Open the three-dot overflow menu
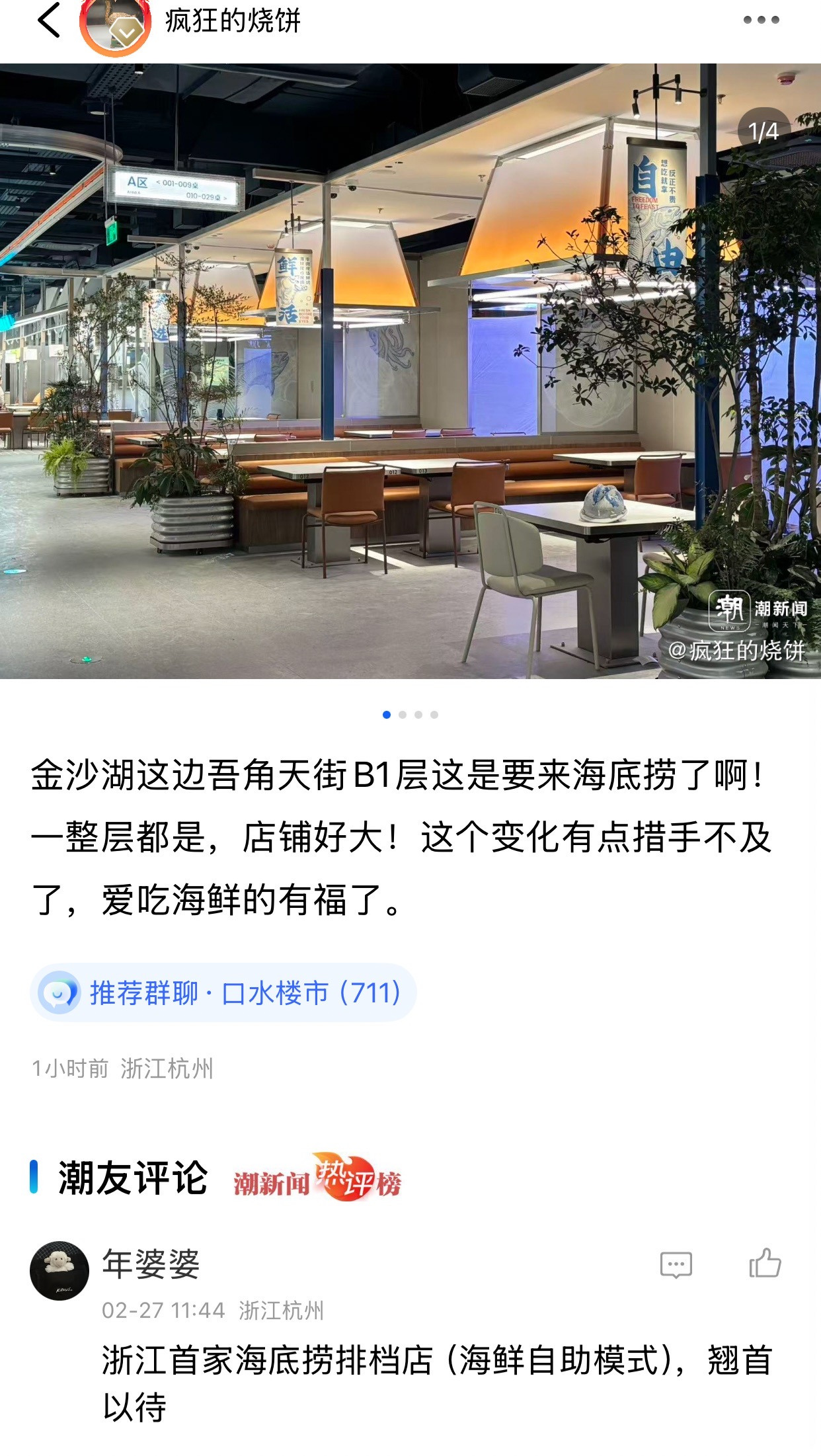 click(761, 20)
